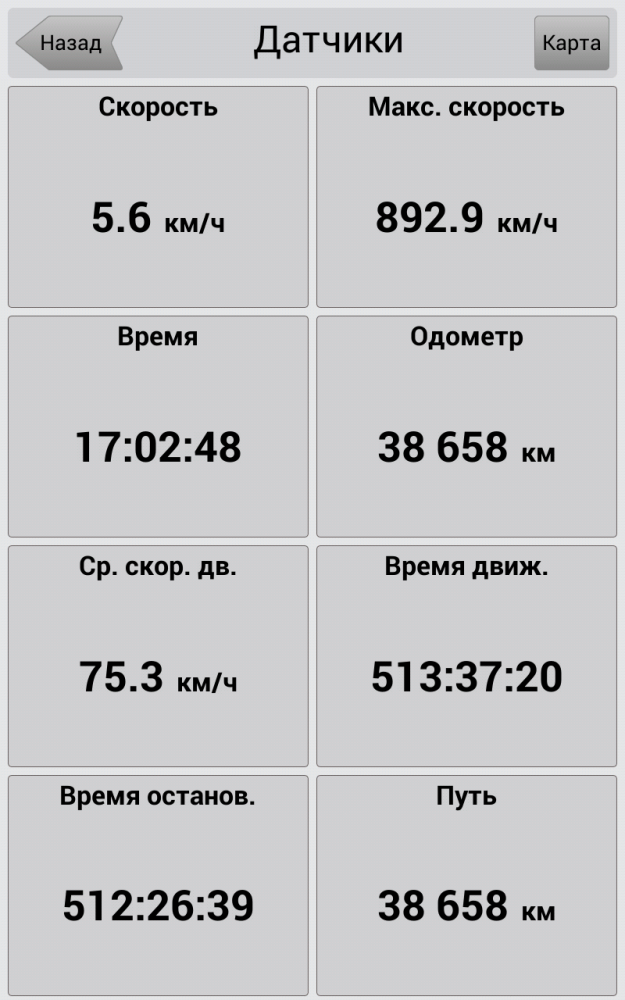The width and height of the screenshot is (625, 1000).
Task: Open the Время движ. sensor tile
Action: click(x=466, y=656)
